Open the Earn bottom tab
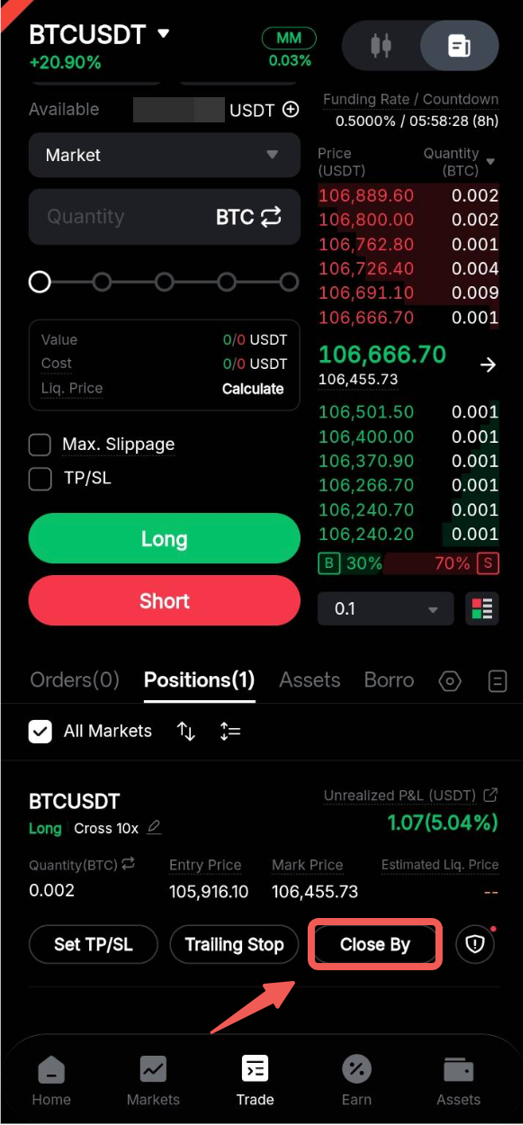523x1125 pixels. [x=357, y=1081]
